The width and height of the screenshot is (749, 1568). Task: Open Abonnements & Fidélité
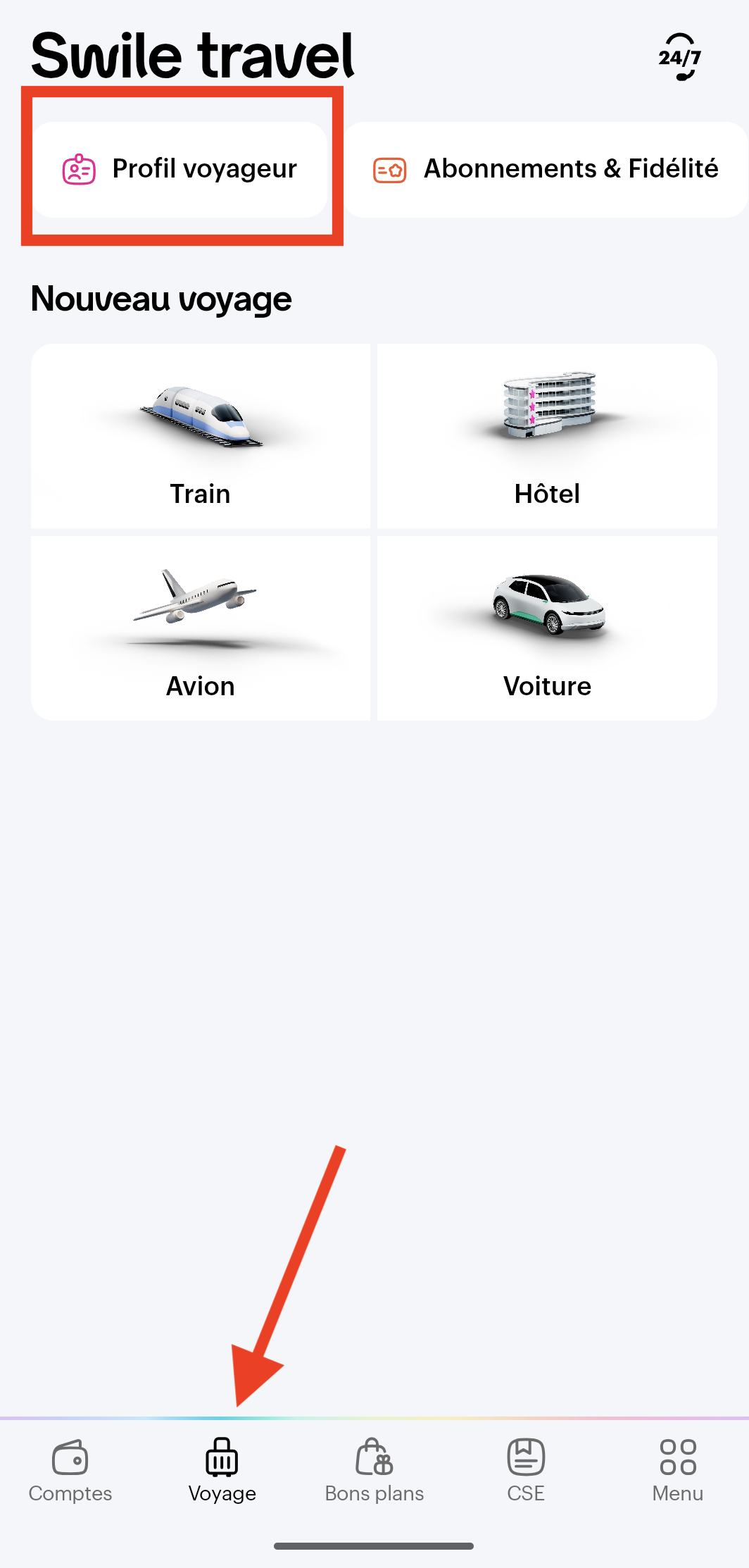tap(546, 169)
